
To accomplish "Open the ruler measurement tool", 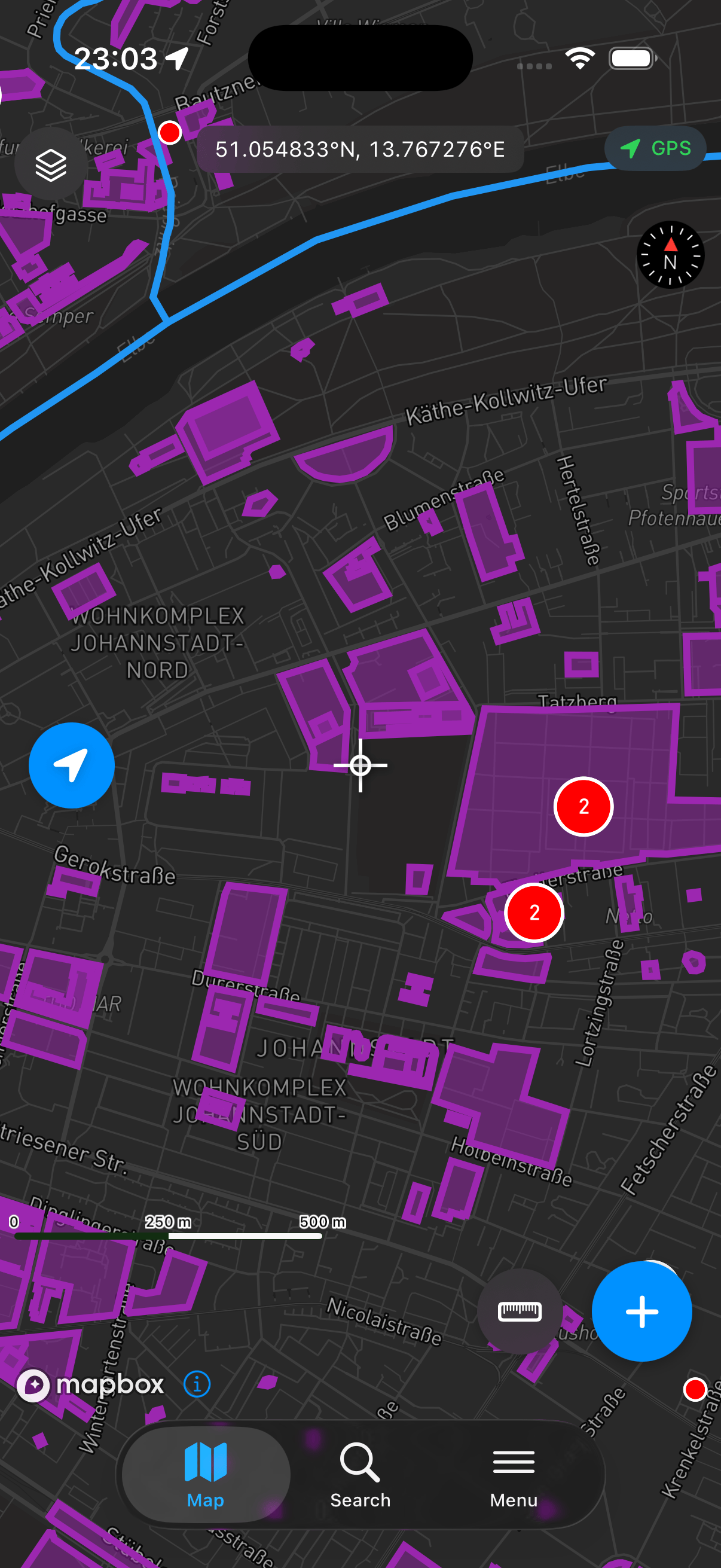I will pos(519,1311).
